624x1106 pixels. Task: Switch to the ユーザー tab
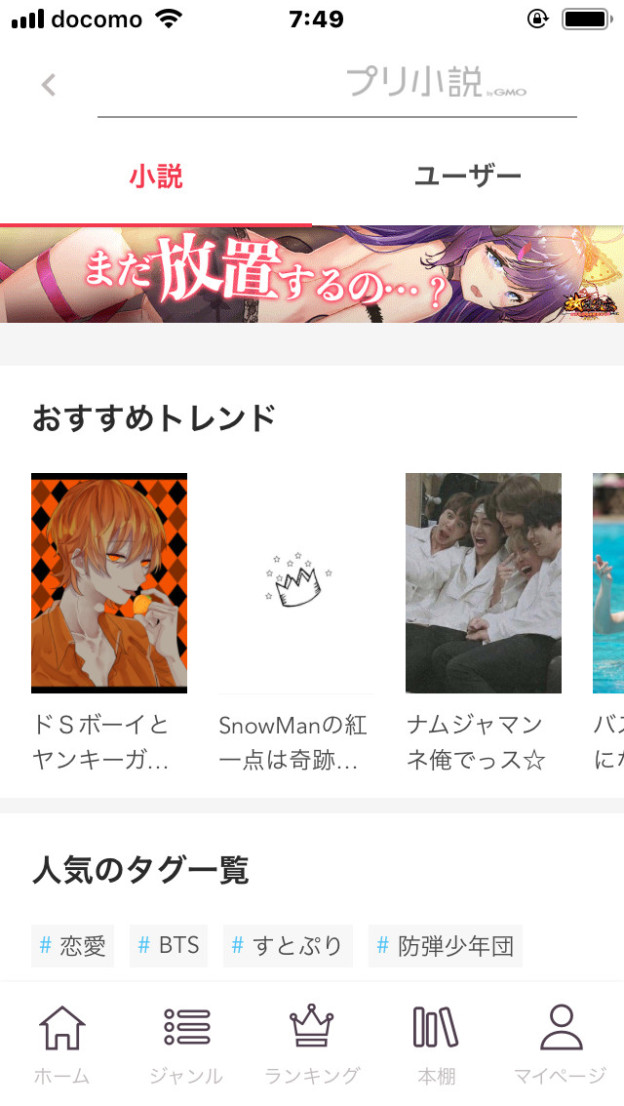coord(468,178)
